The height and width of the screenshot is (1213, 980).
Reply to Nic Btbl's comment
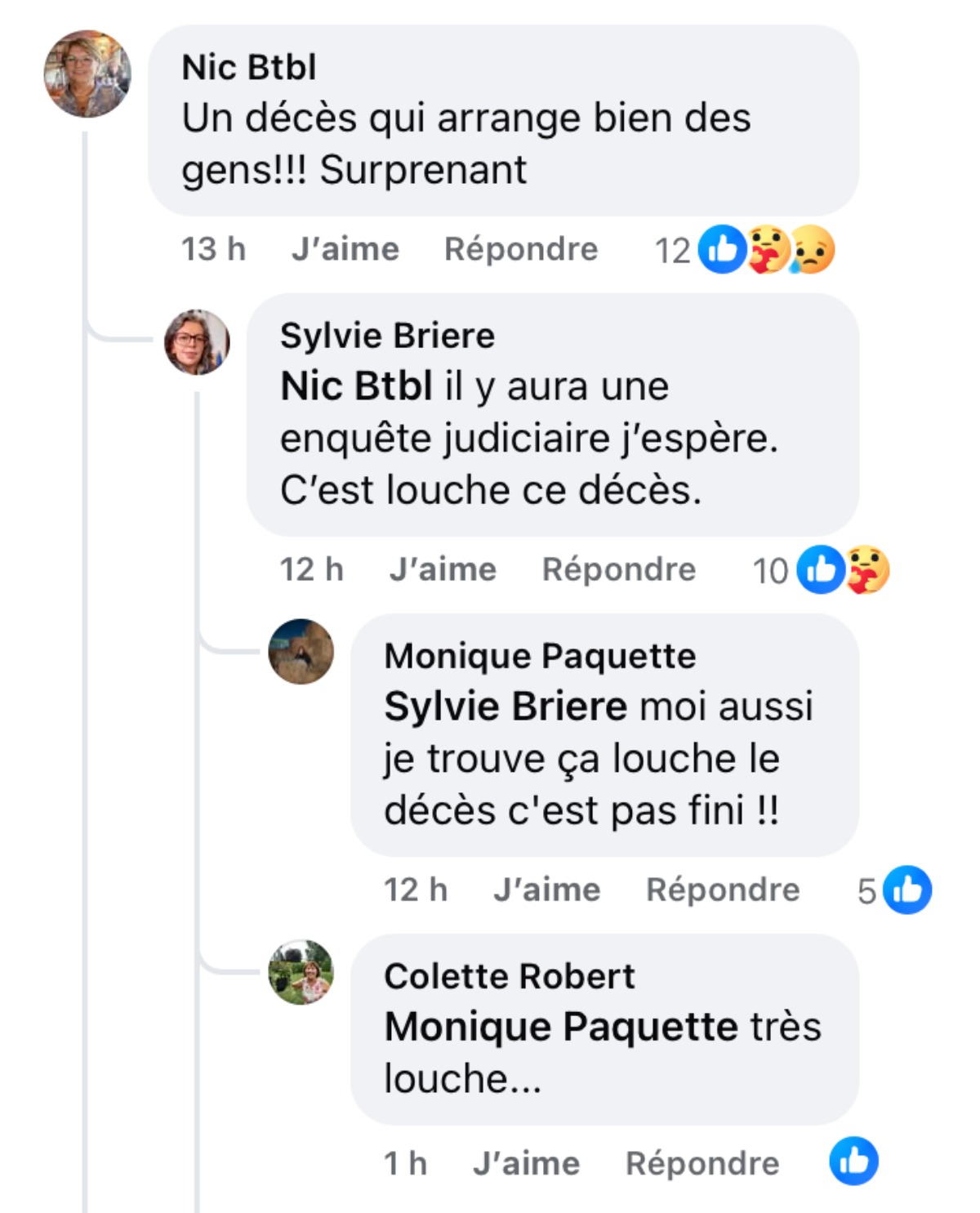(x=520, y=249)
